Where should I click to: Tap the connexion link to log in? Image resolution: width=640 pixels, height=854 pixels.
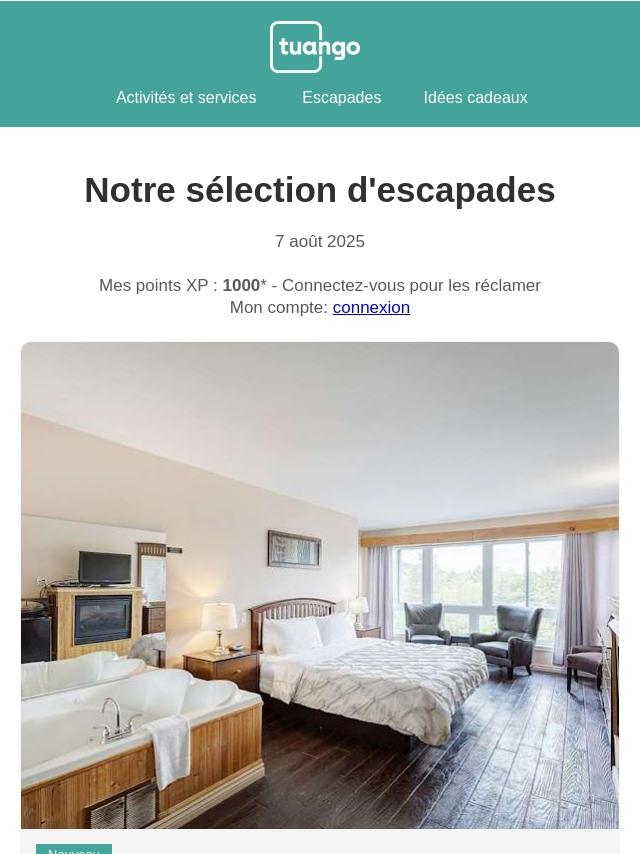coord(371,308)
